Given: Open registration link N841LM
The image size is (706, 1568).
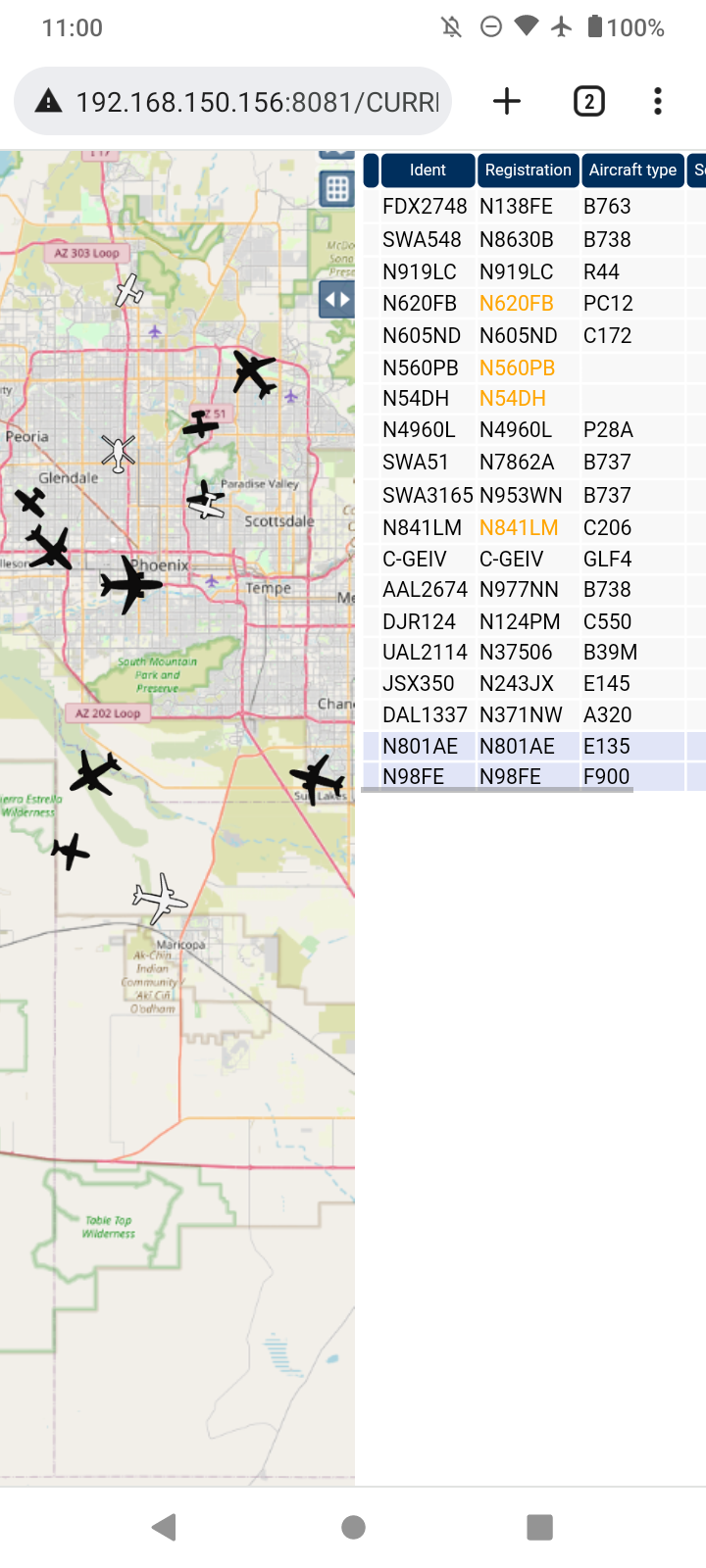Looking at the screenshot, I should click(519, 528).
